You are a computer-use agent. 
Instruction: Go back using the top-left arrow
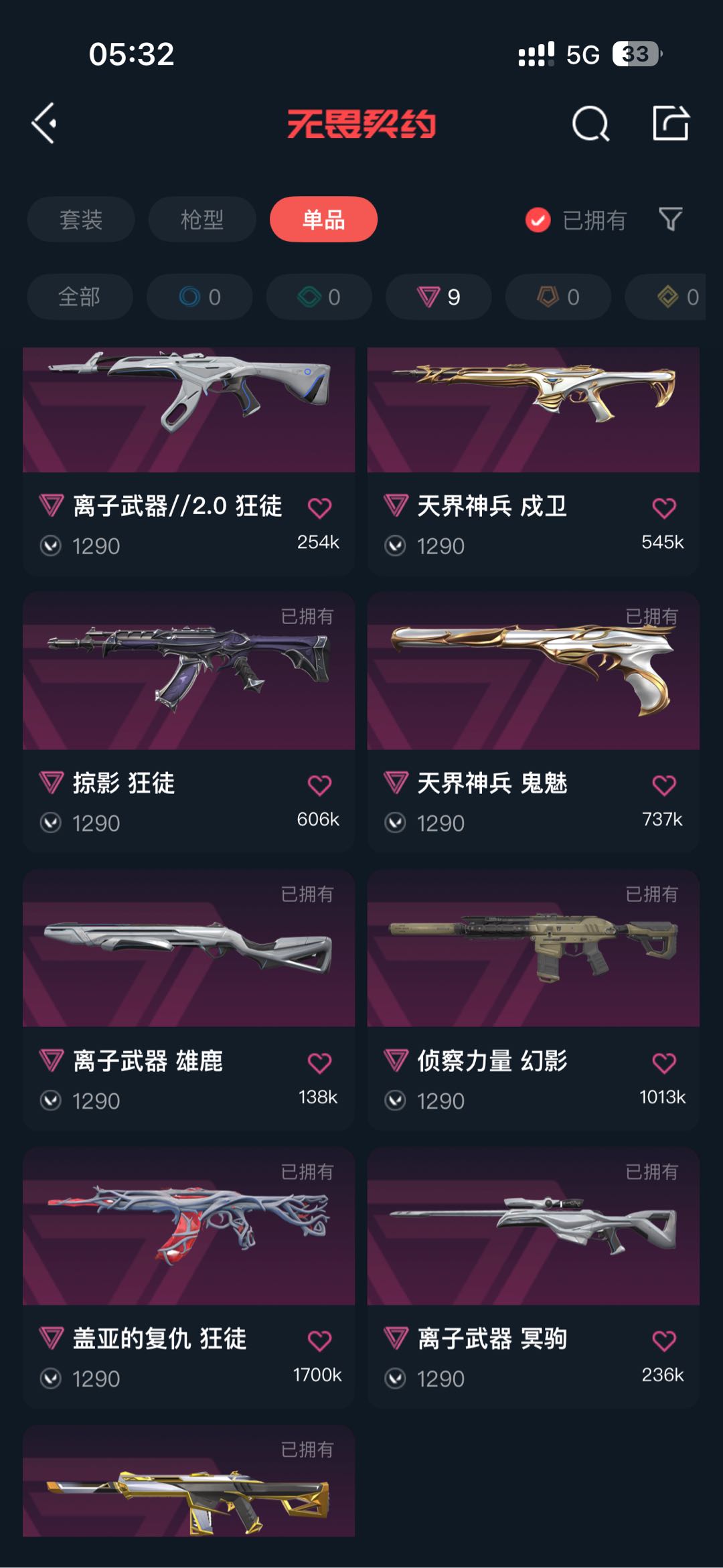(44, 123)
